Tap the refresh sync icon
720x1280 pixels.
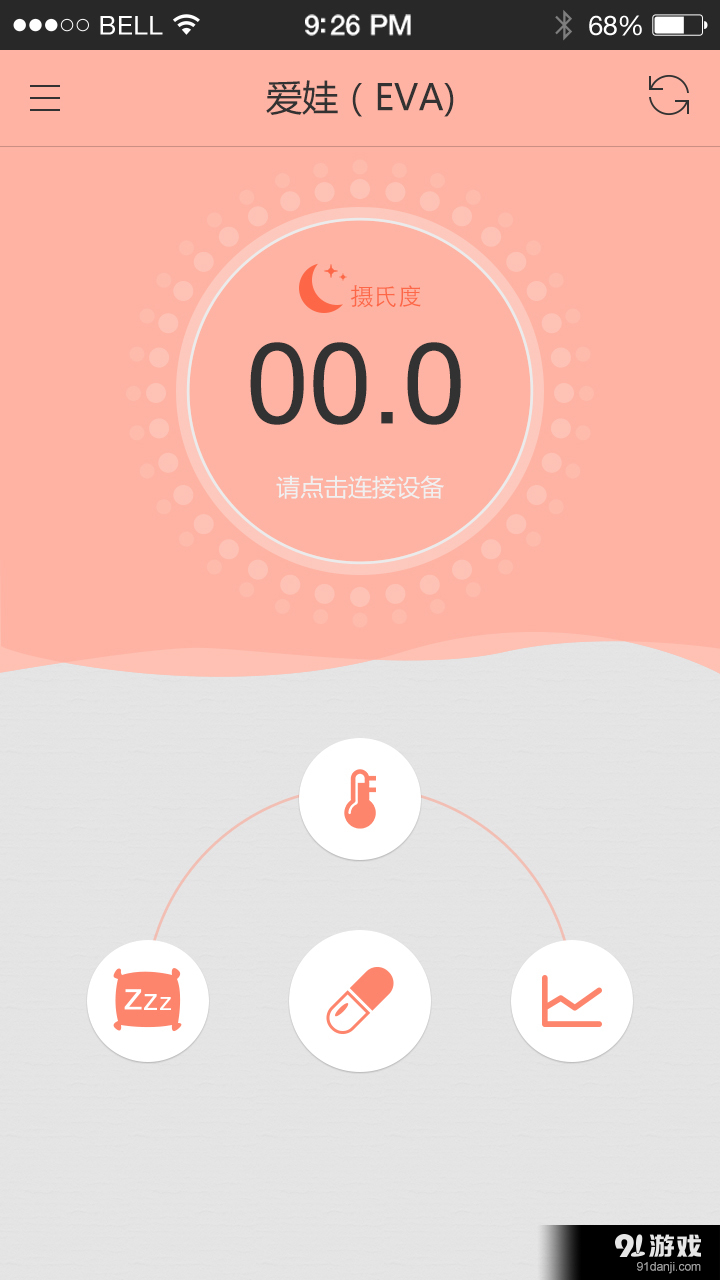click(668, 95)
